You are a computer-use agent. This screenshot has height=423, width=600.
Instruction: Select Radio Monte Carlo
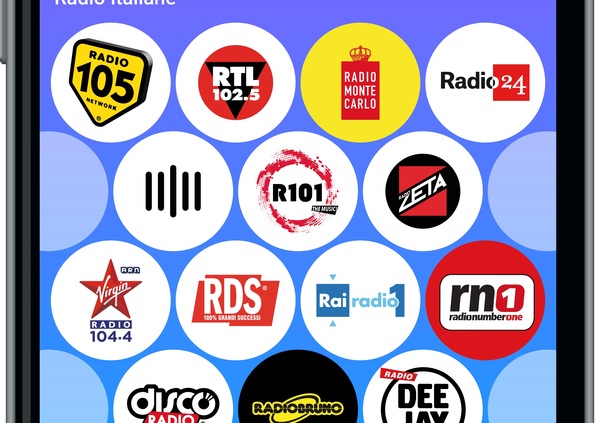[360, 82]
